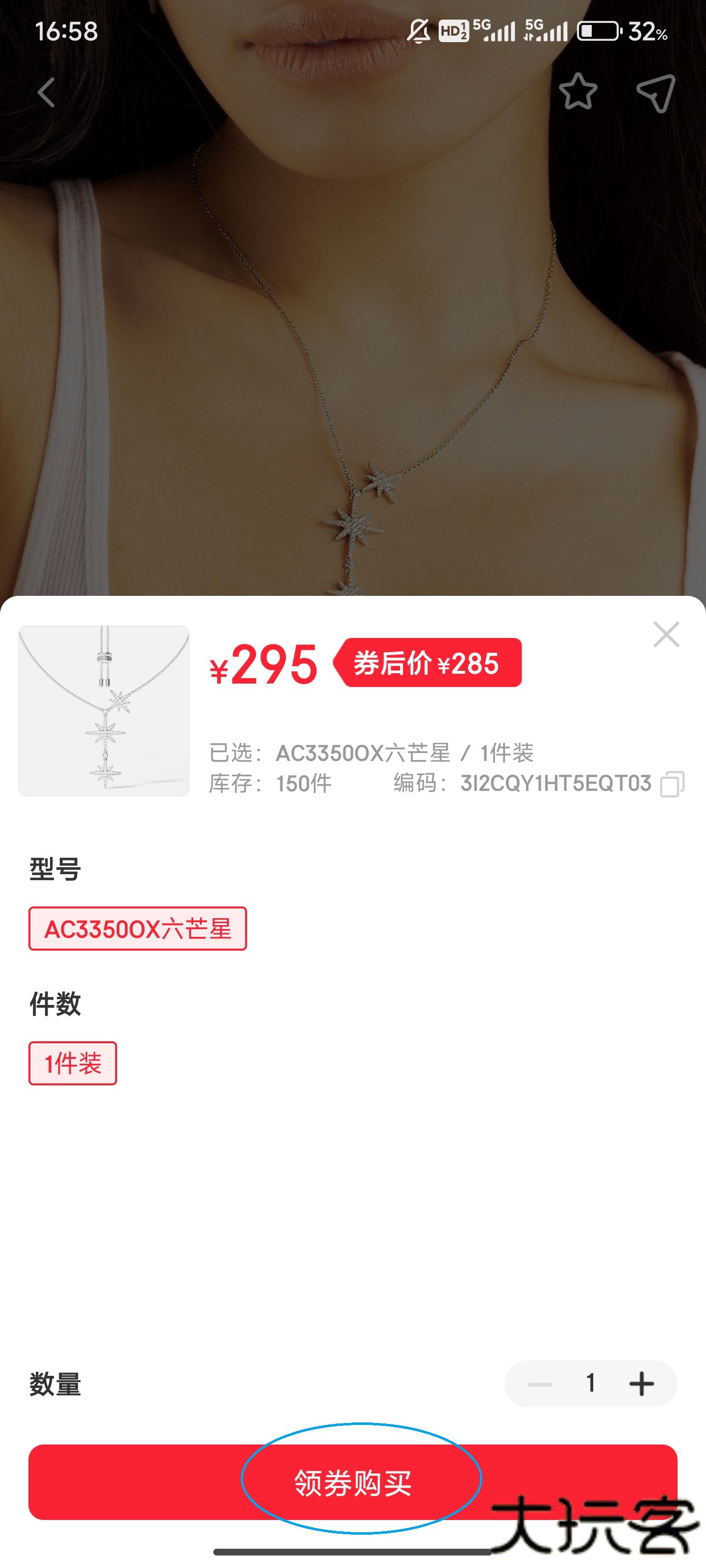Choose the 1件装 option
The width and height of the screenshot is (706, 1568).
coord(73,1063)
